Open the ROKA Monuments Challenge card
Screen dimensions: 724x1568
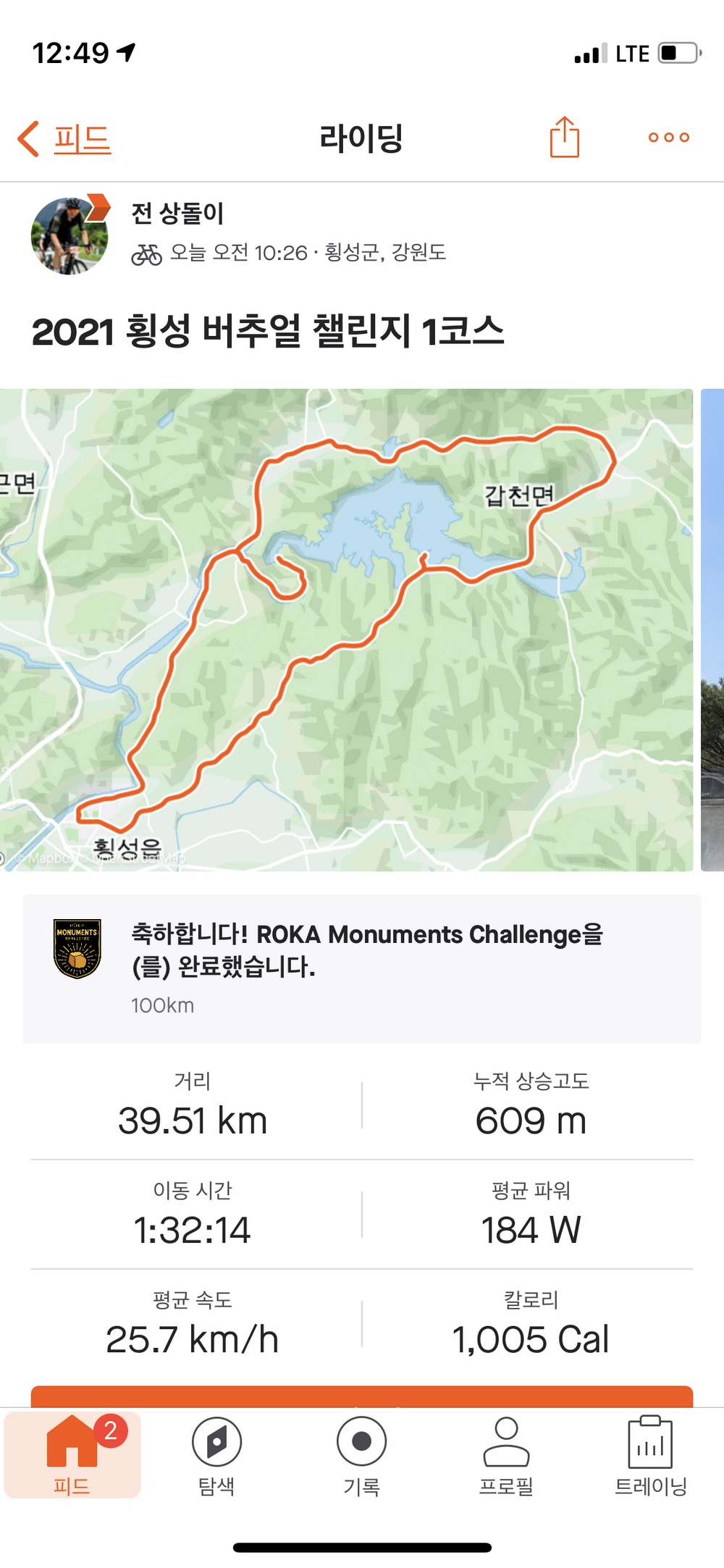[x=361, y=968]
